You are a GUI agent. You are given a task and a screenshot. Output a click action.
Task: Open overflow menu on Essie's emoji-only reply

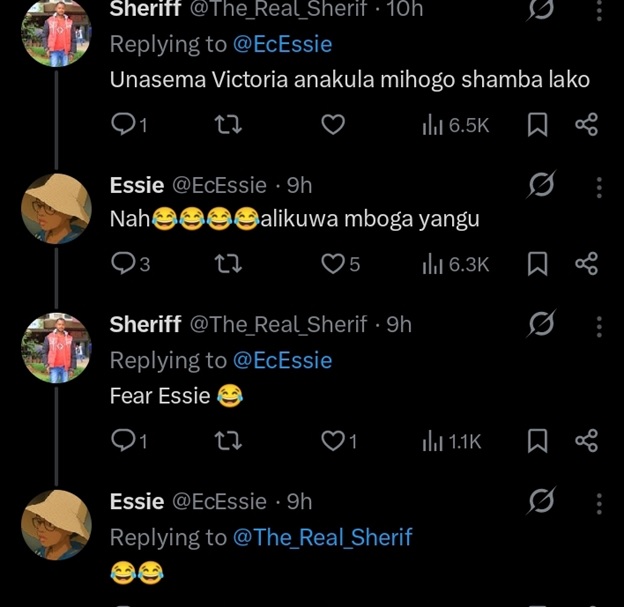599,504
